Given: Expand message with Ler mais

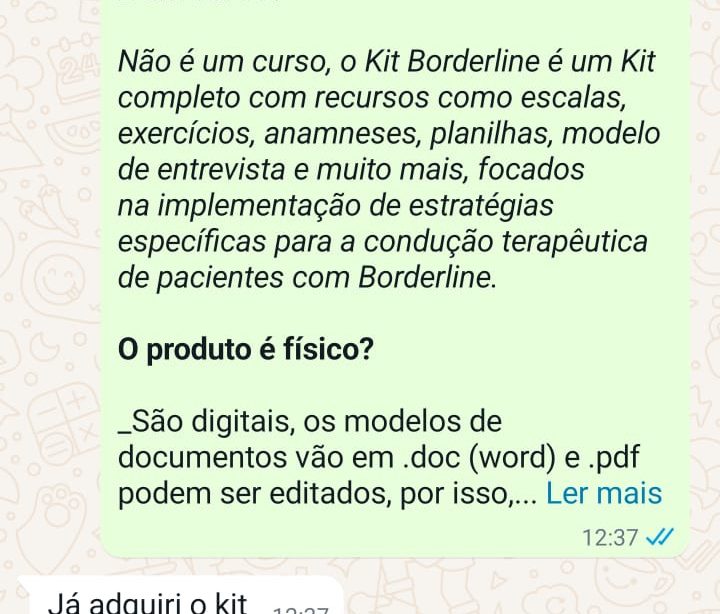Looking at the screenshot, I should (604, 493).
